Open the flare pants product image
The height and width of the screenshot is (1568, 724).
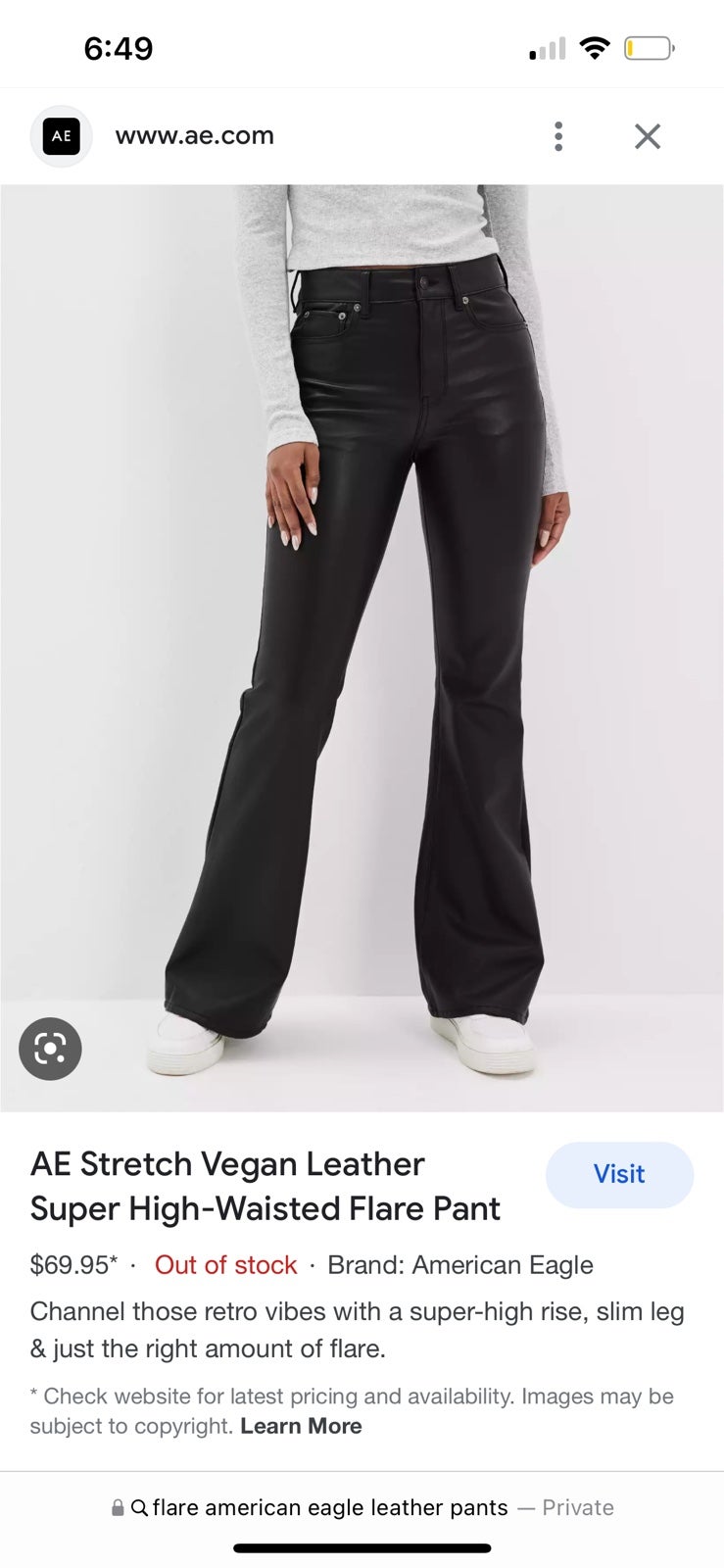pos(362,648)
